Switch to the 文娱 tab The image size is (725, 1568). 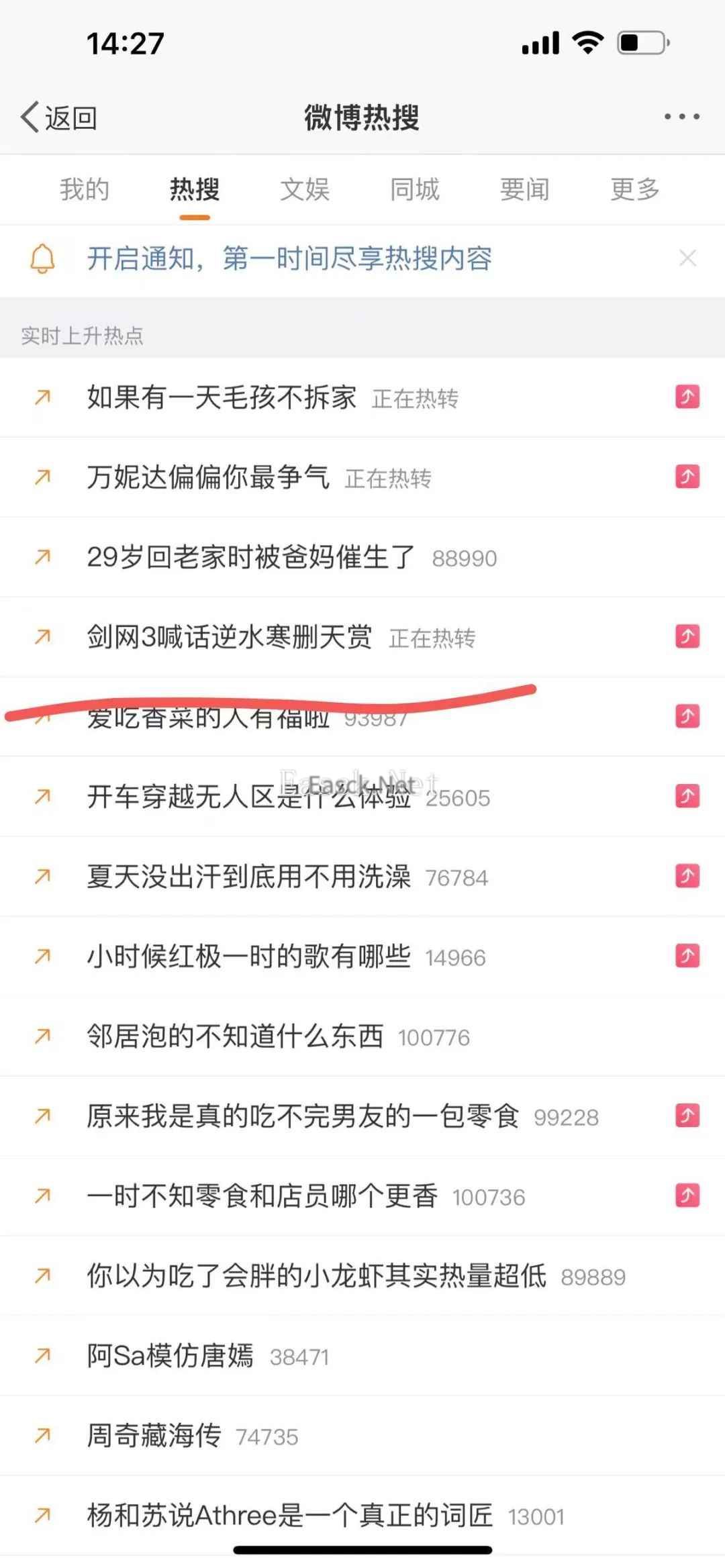(305, 190)
